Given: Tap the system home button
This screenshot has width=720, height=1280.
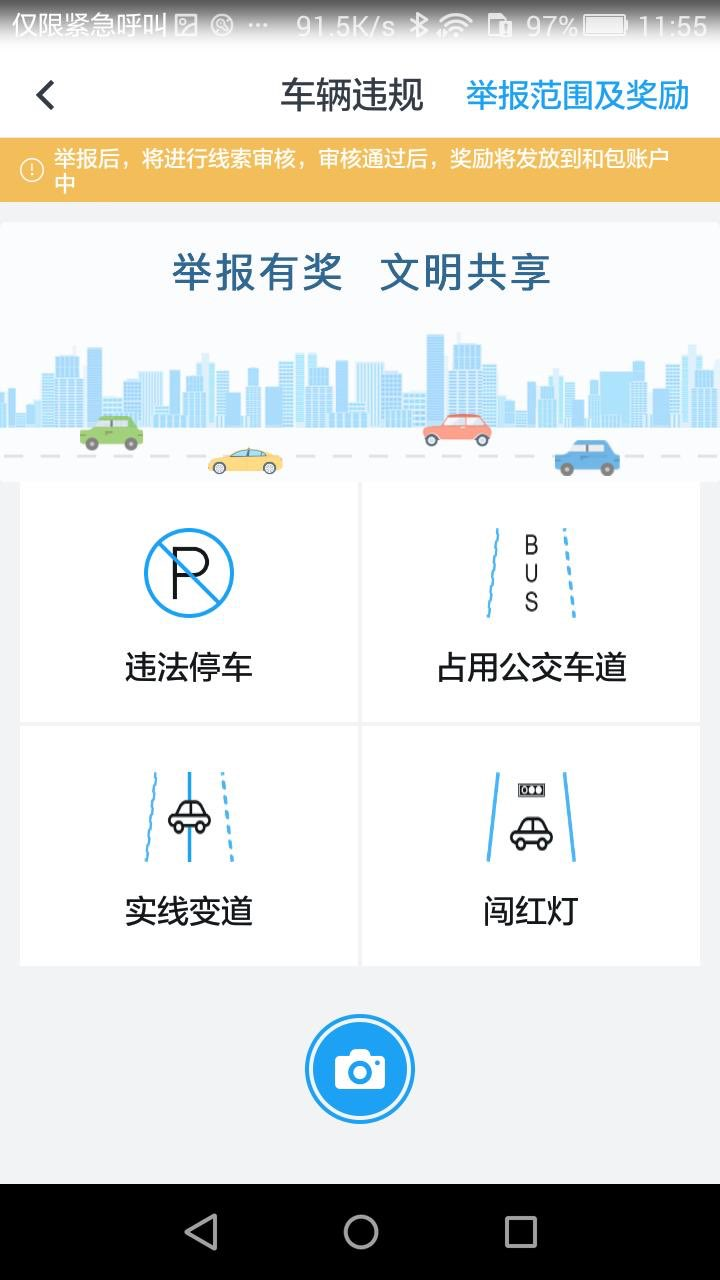Looking at the screenshot, I should coord(360,1232).
